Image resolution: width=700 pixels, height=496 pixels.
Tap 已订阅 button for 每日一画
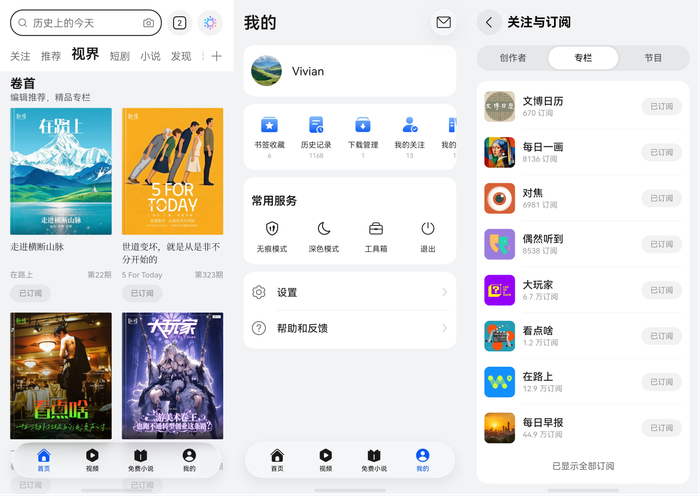click(x=662, y=153)
